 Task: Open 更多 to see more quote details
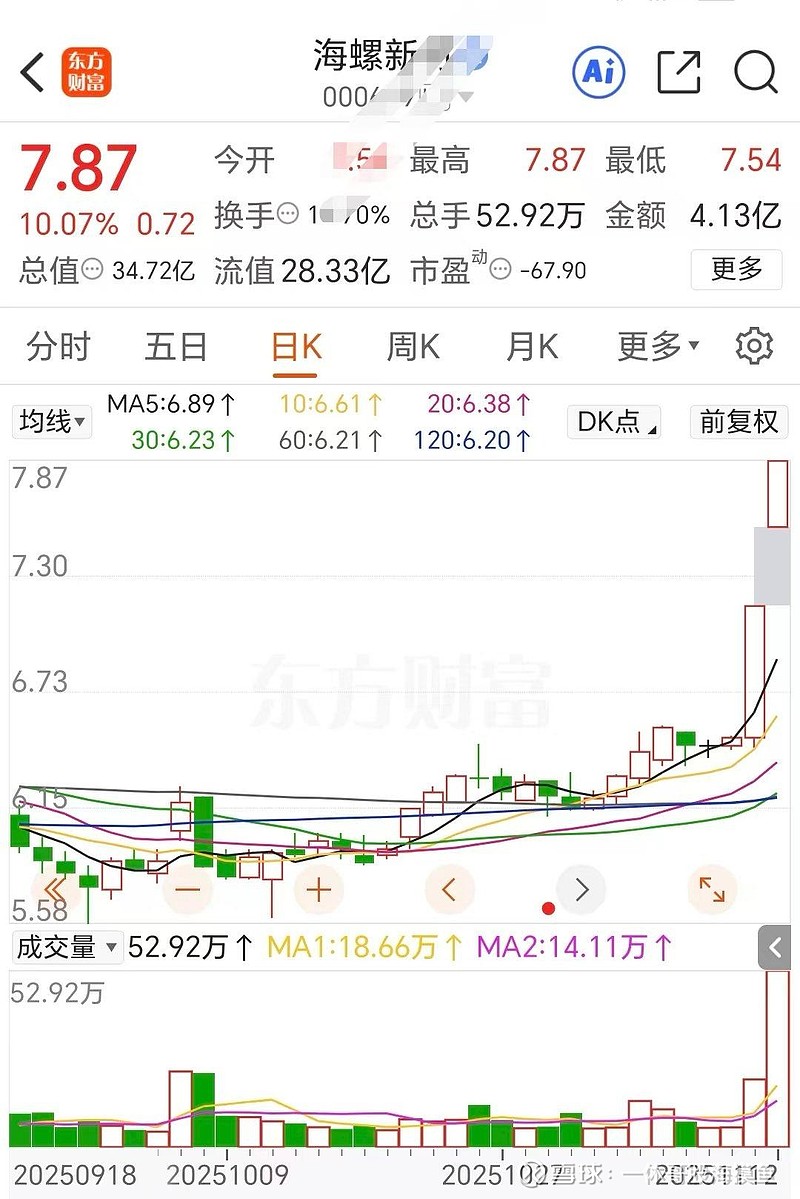736,270
